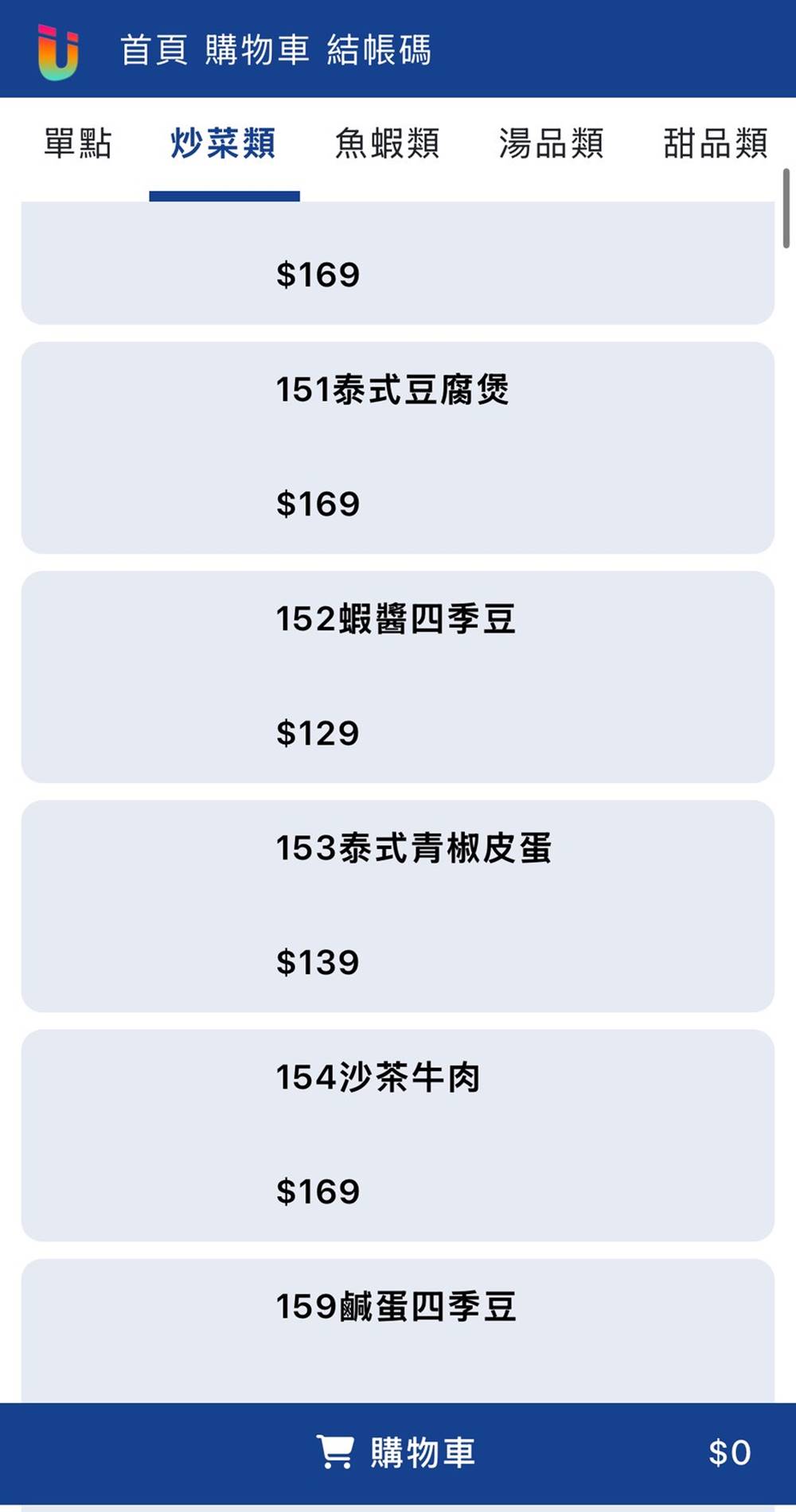
Task: Switch to the 單點 tab
Action: 77,144
